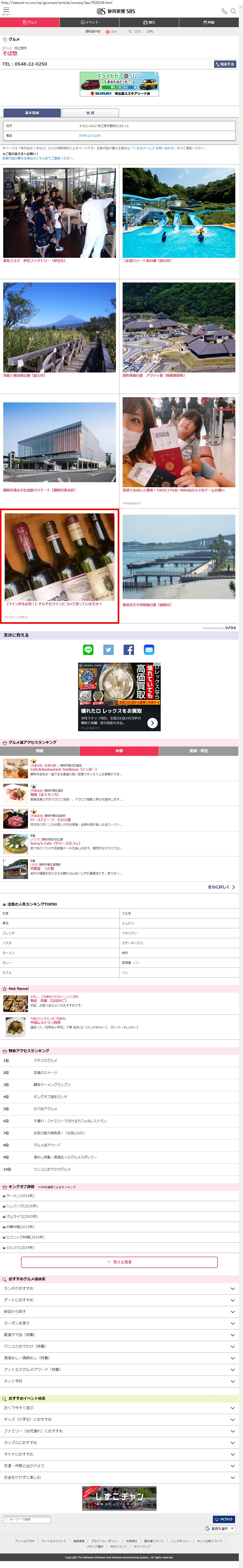Call the 0548-22-0250 phone link
The image size is (243, 1568).
pos(90,136)
